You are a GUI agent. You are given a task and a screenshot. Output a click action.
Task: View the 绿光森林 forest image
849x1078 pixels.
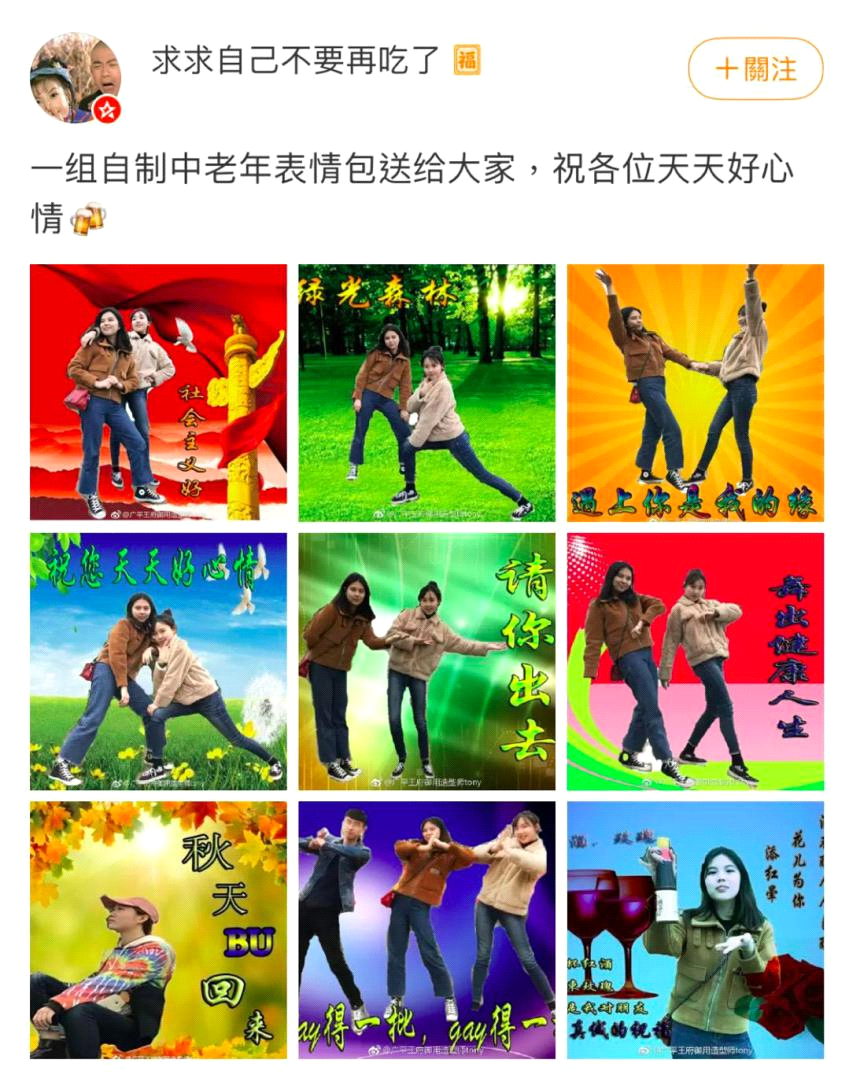(427, 392)
